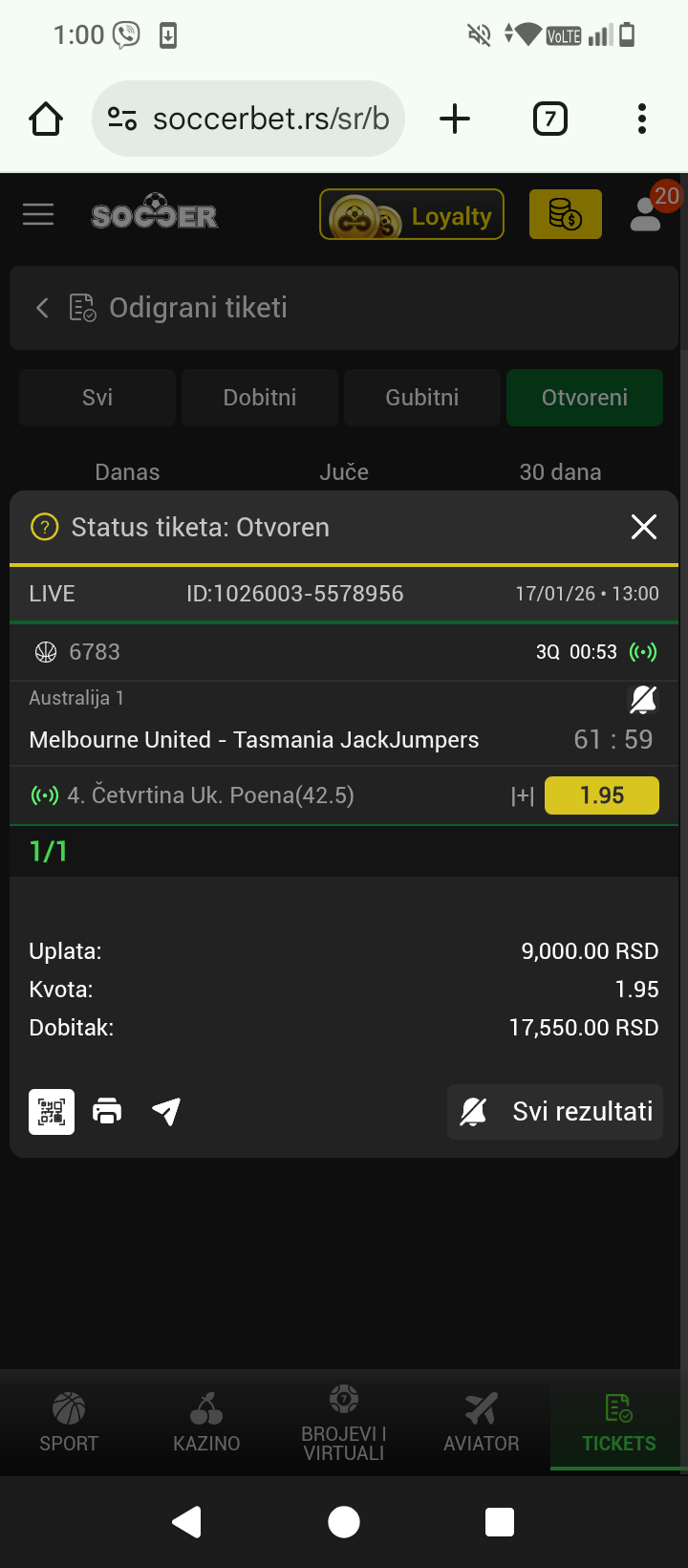Share the ticket via send icon
Screen dimensions: 688x1568
pos(166,1112)
